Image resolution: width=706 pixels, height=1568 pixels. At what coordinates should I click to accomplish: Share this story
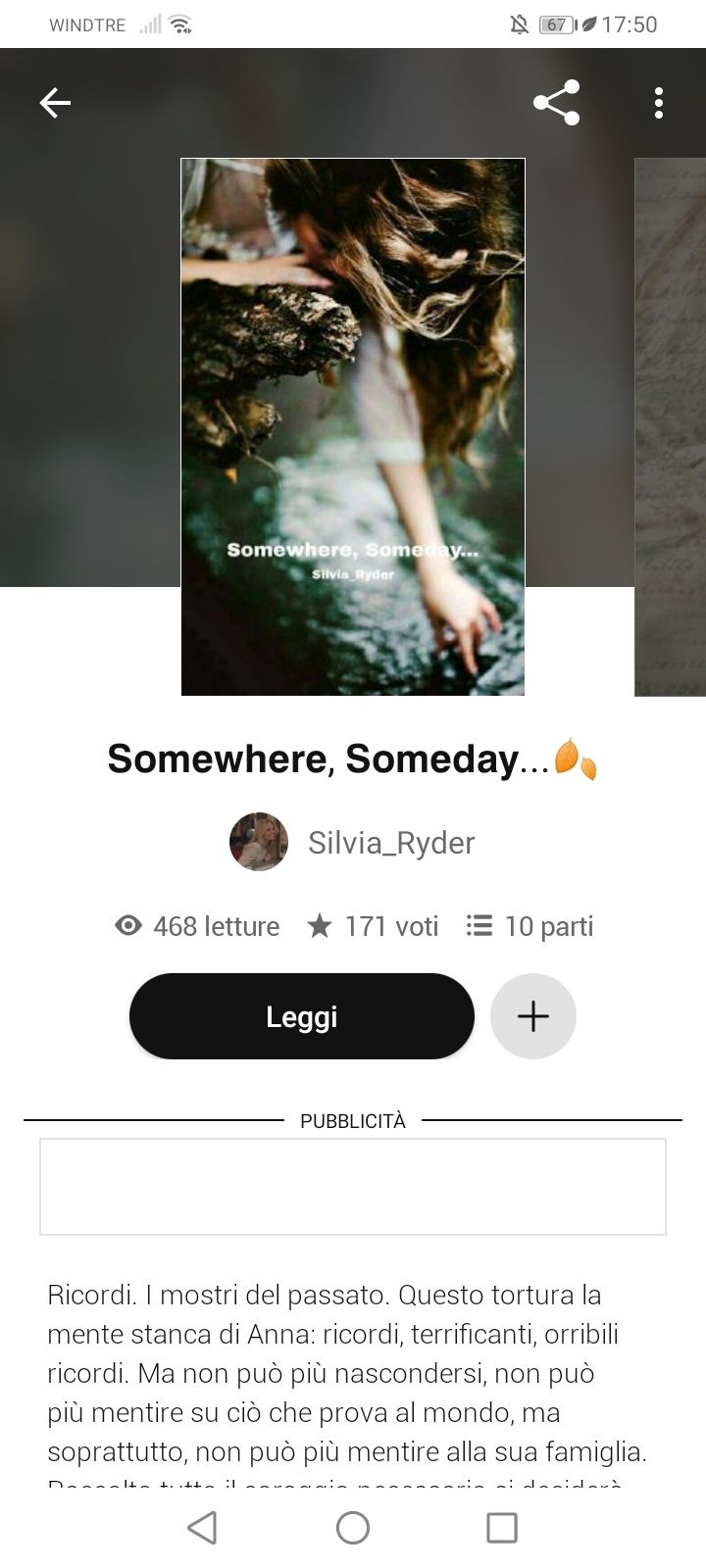click(x=556, y=103)
